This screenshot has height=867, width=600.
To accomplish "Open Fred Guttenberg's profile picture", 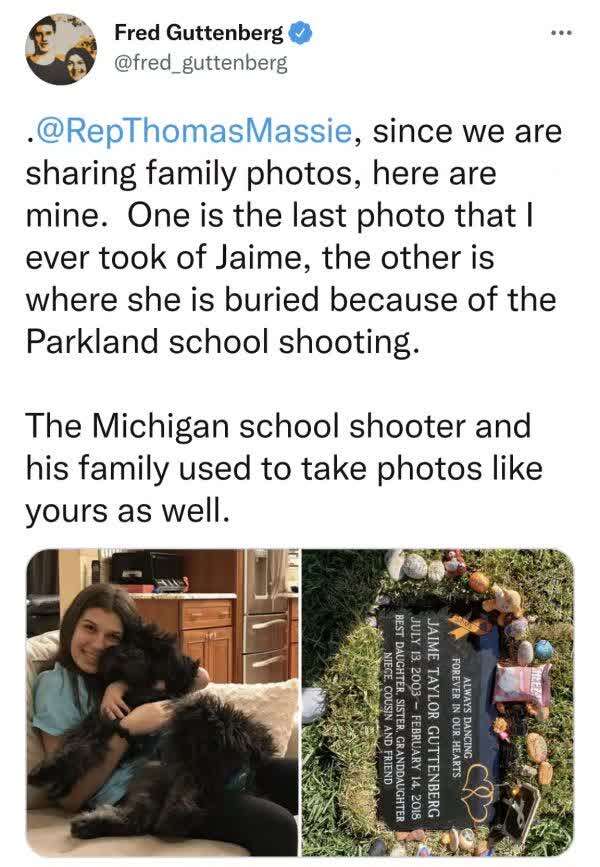I will pos(61,49).
